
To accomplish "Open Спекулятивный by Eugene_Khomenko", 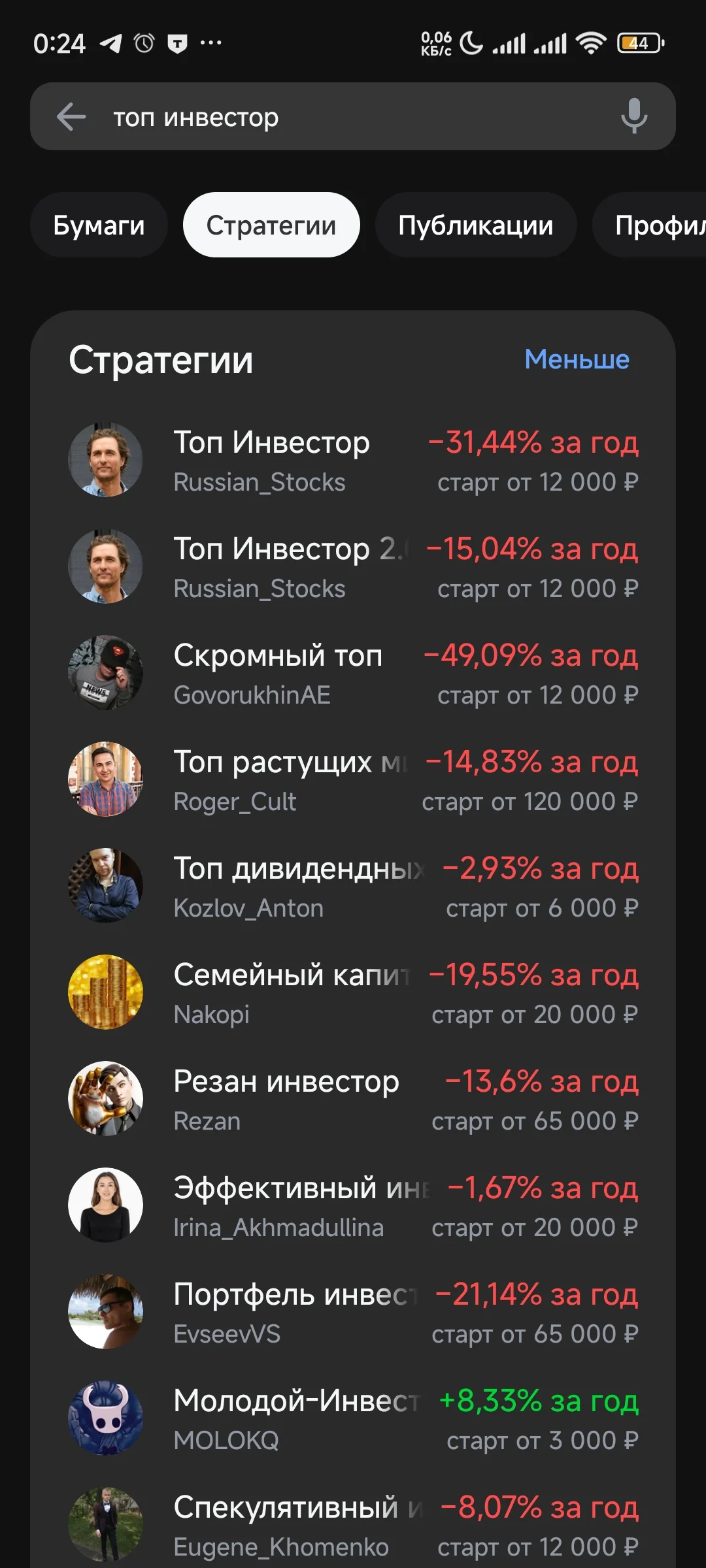I will point(353,1526).
